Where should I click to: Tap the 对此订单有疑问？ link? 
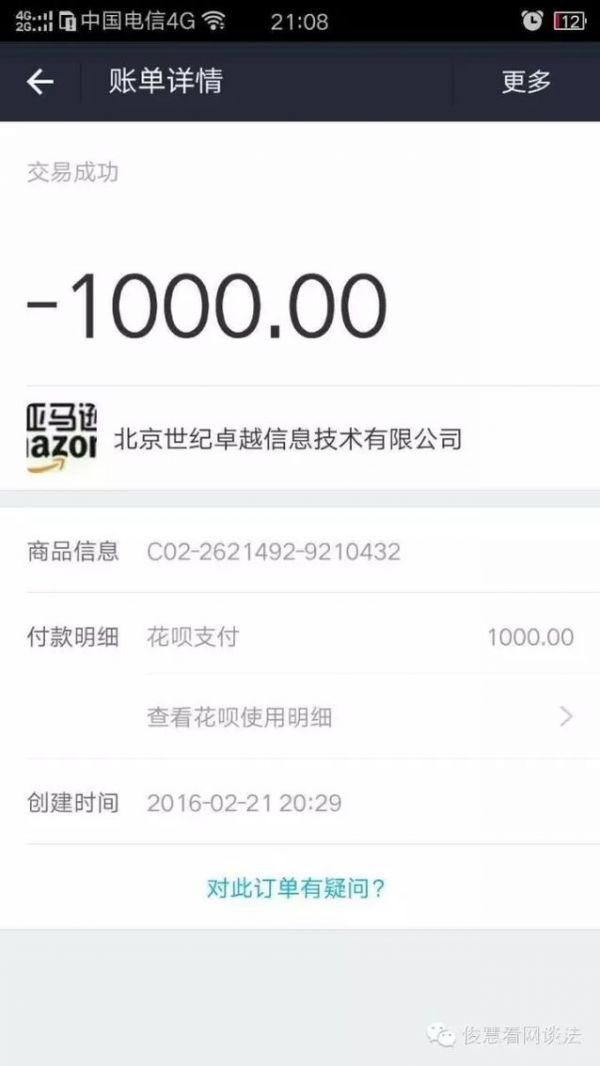pyautogui.click(x=297, y=887)
